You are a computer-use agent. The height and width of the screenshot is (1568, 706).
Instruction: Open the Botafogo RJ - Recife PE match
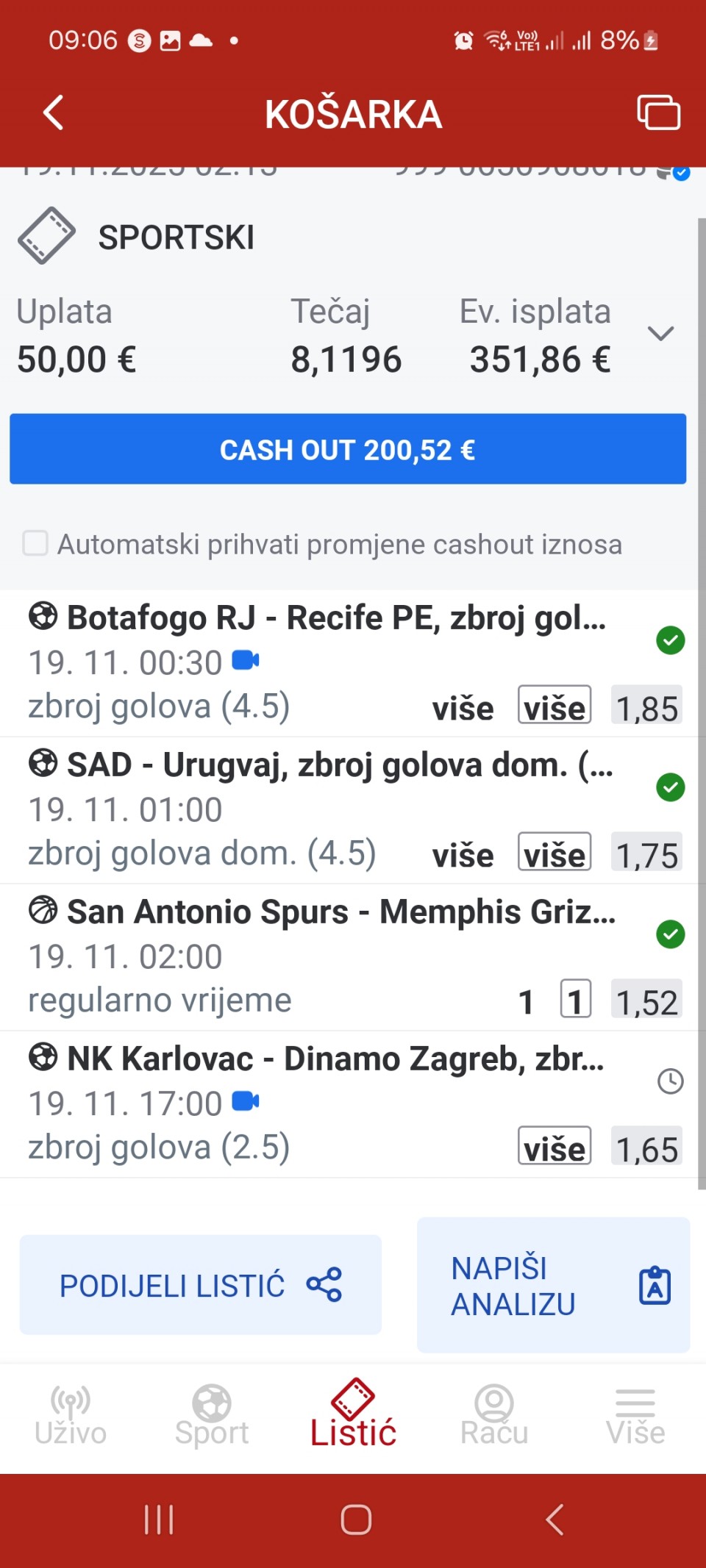[336, 618]
